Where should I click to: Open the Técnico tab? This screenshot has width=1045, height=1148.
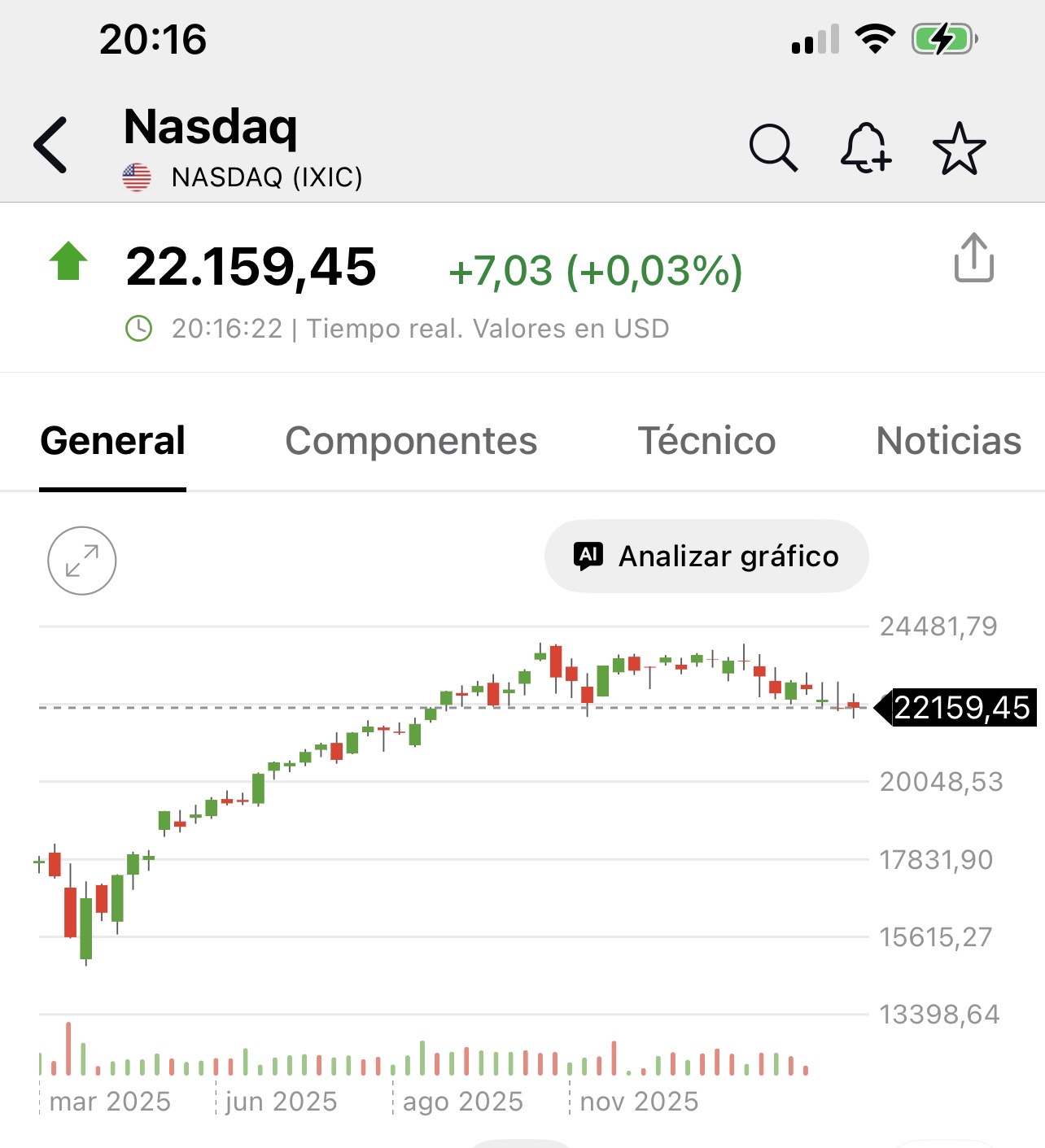pyautogui.click(x=706, y=441)
